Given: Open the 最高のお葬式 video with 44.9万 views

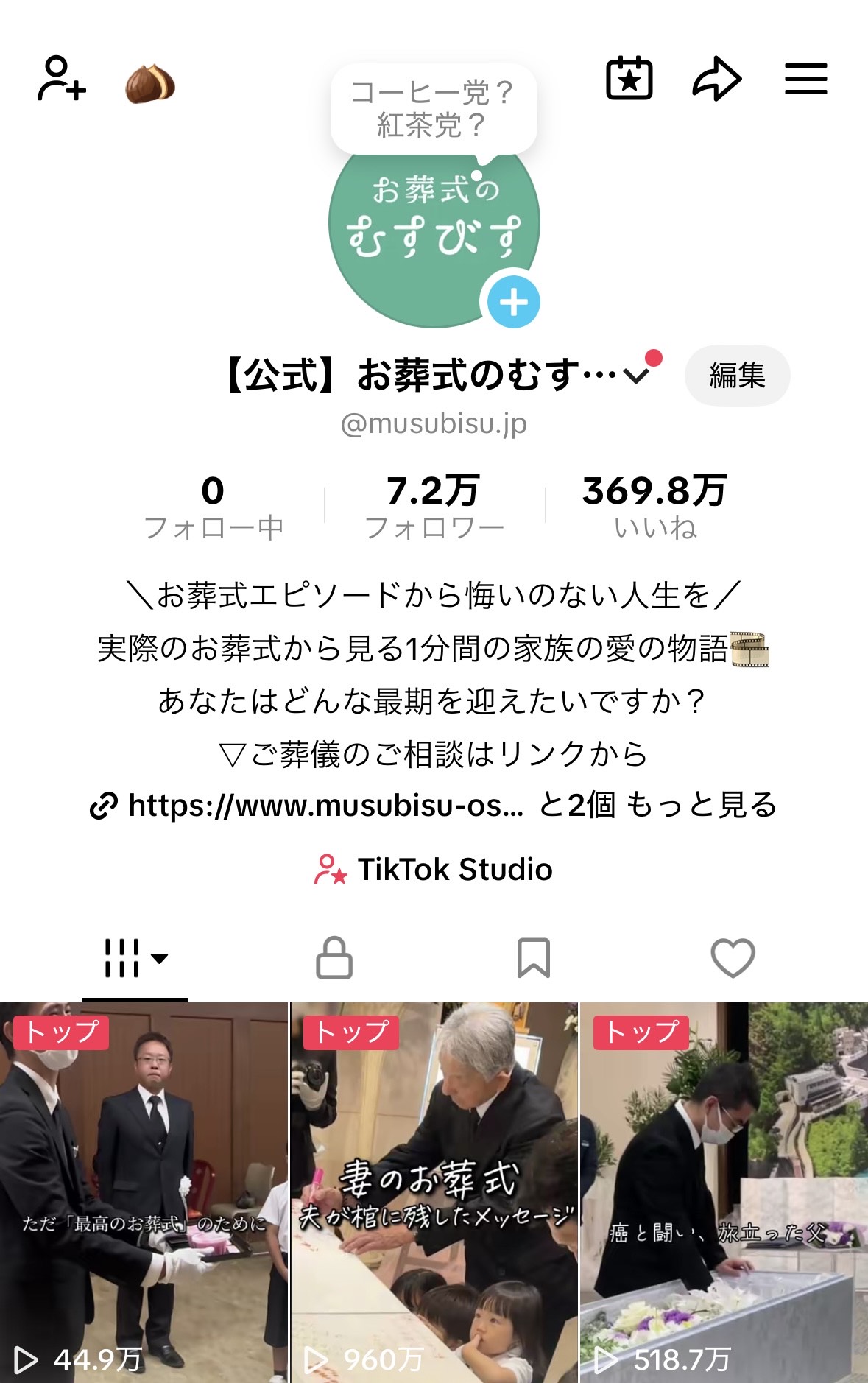Looking at the screenshot, I should tap(144, 1193).
